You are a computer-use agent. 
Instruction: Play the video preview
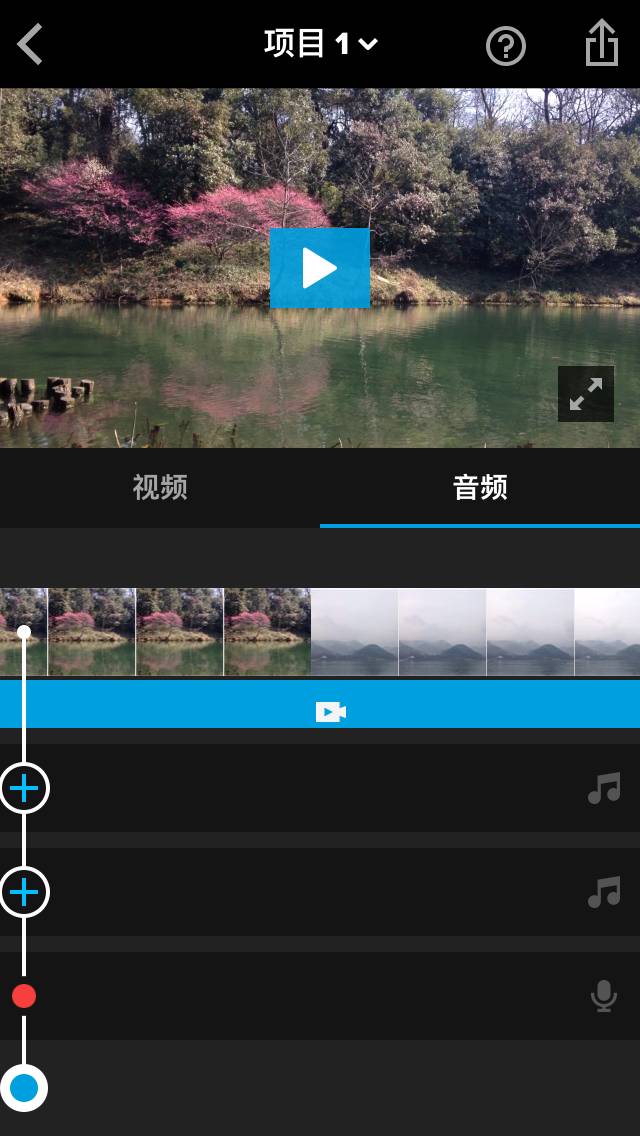[x=320, y=268]
